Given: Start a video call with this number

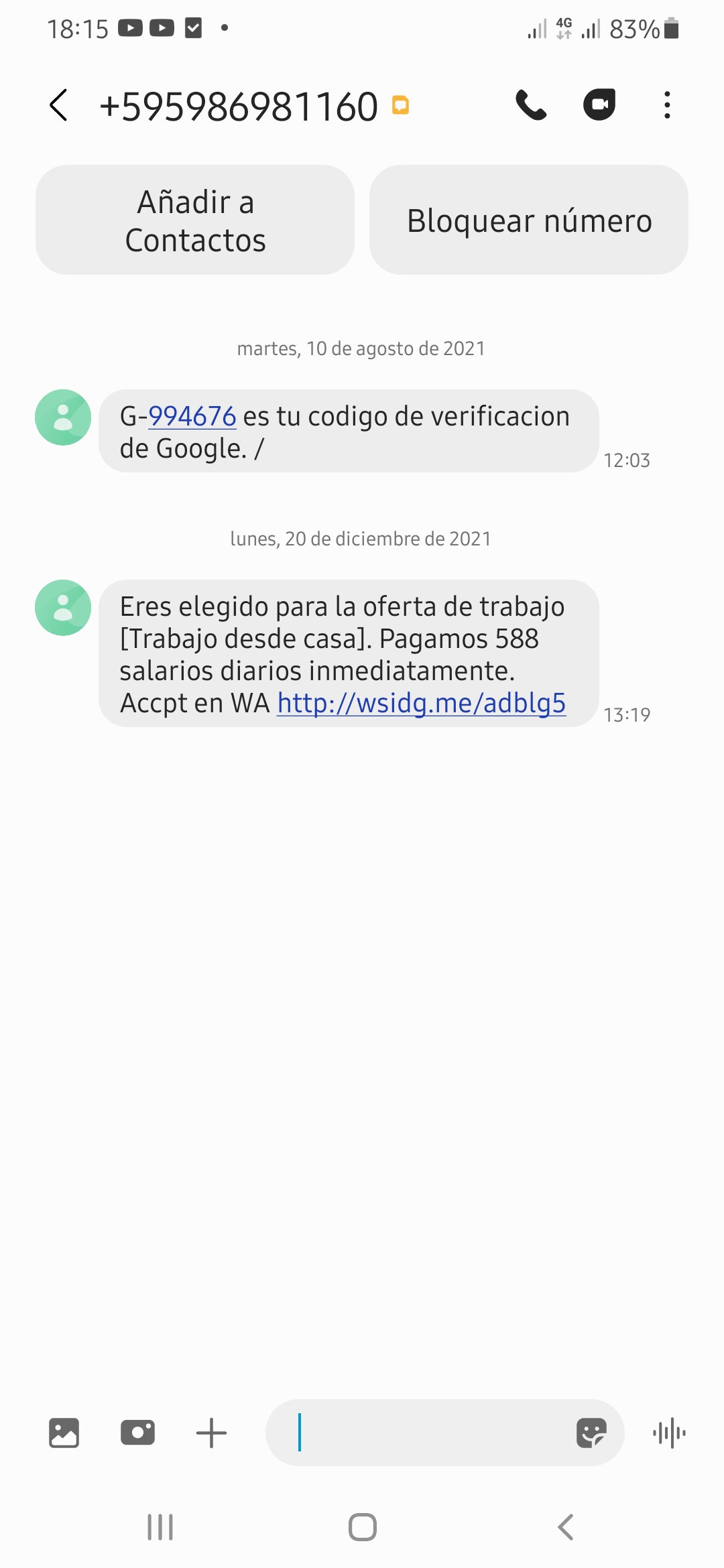Looking at the screenshot, I should point(599,105).
